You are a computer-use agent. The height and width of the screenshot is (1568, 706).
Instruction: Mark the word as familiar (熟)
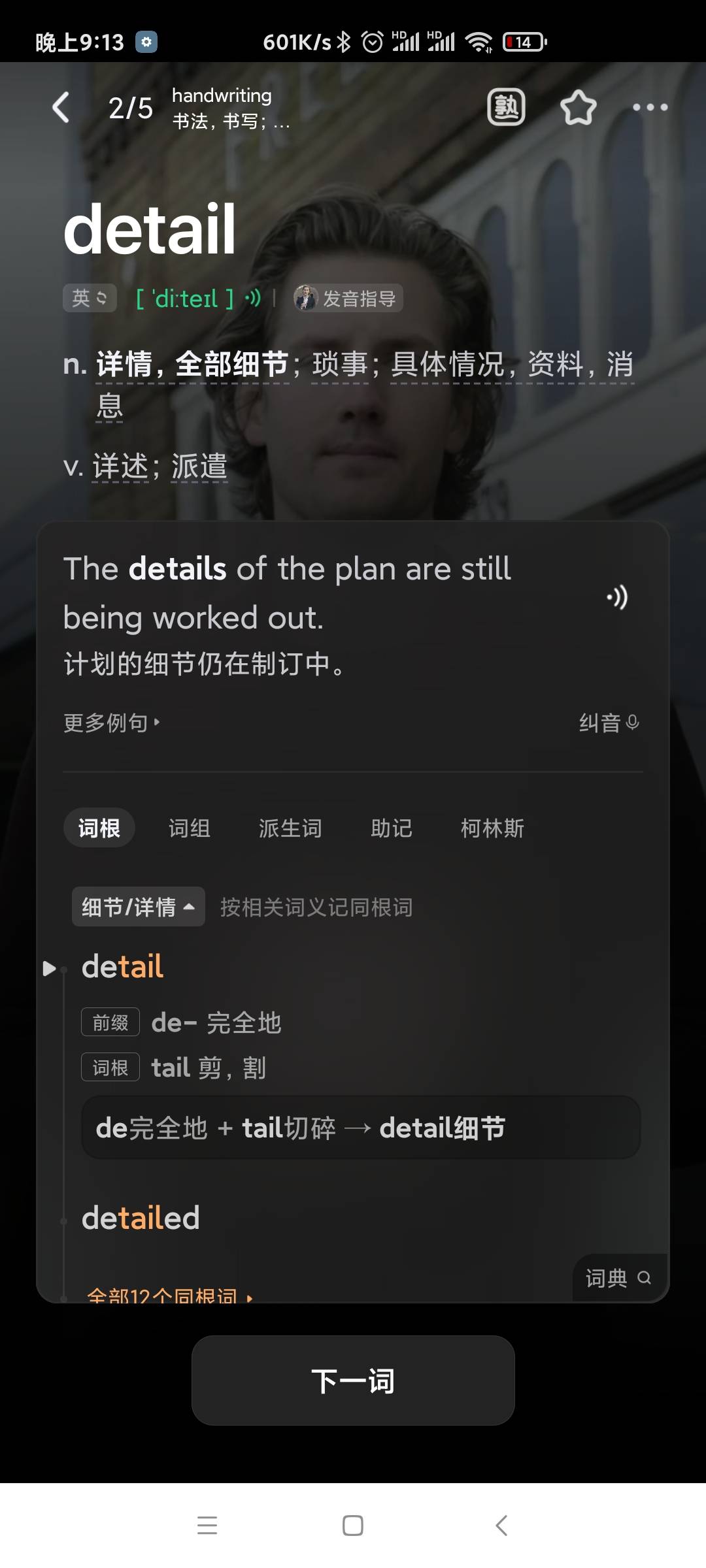pyautogui.click(x=506, y=107)
